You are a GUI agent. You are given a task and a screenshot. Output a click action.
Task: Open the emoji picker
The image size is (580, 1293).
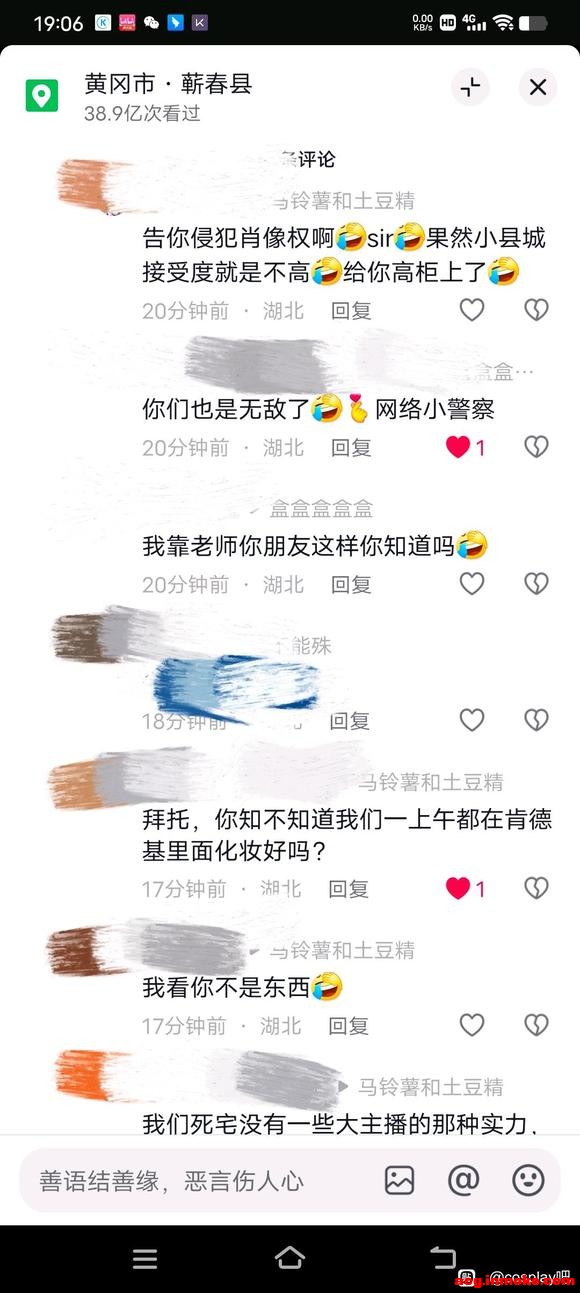528,1180
